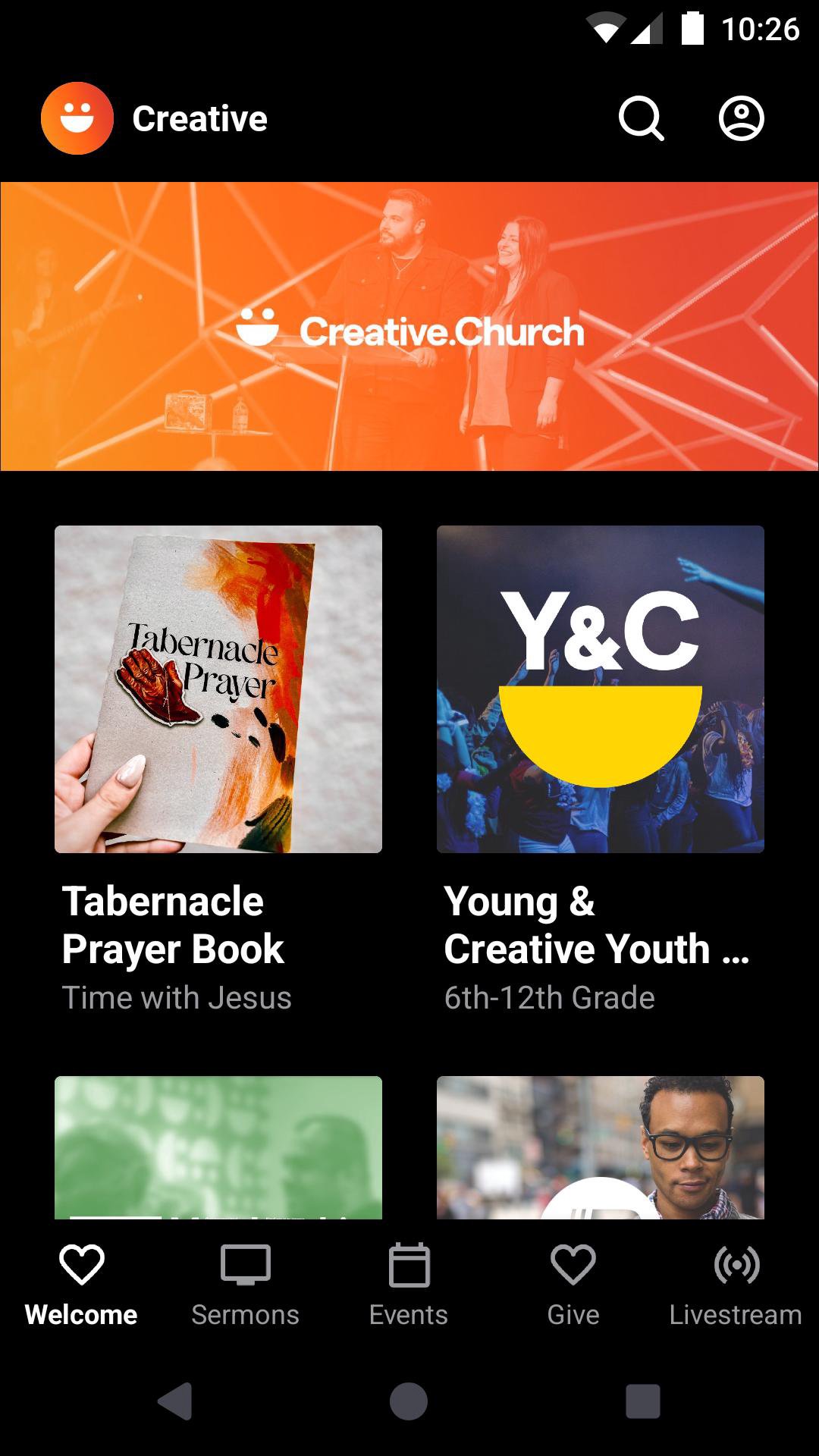Tap the system home button

[x=409, y=1401]
